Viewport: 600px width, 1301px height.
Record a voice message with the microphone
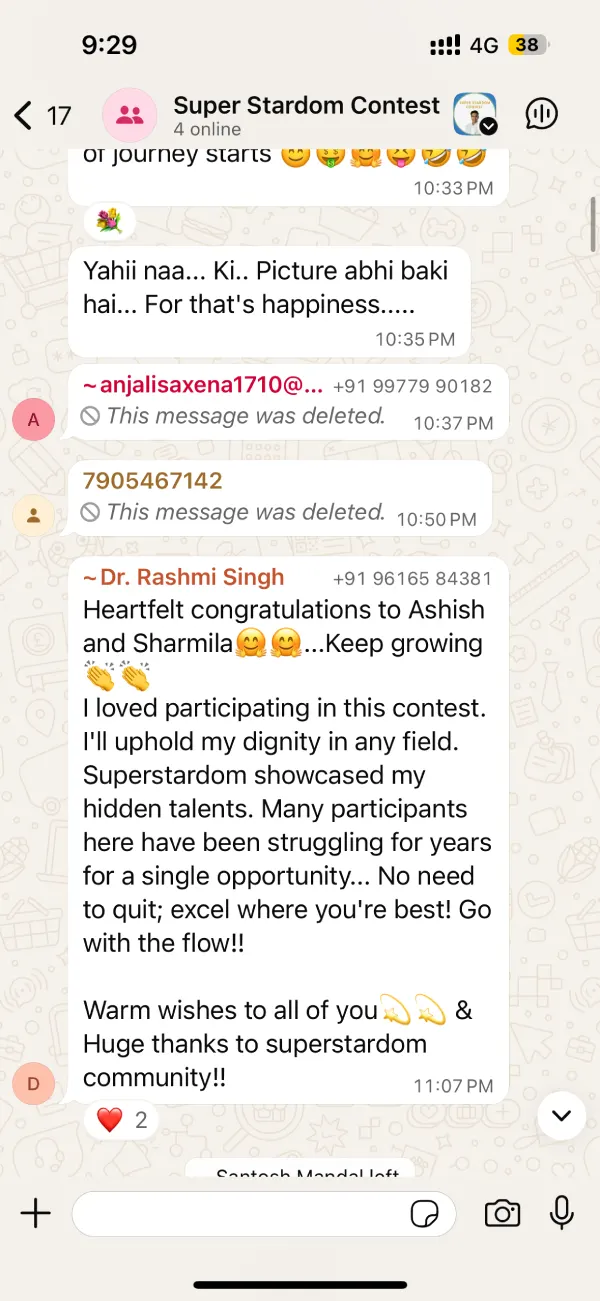pos(562,1213)
